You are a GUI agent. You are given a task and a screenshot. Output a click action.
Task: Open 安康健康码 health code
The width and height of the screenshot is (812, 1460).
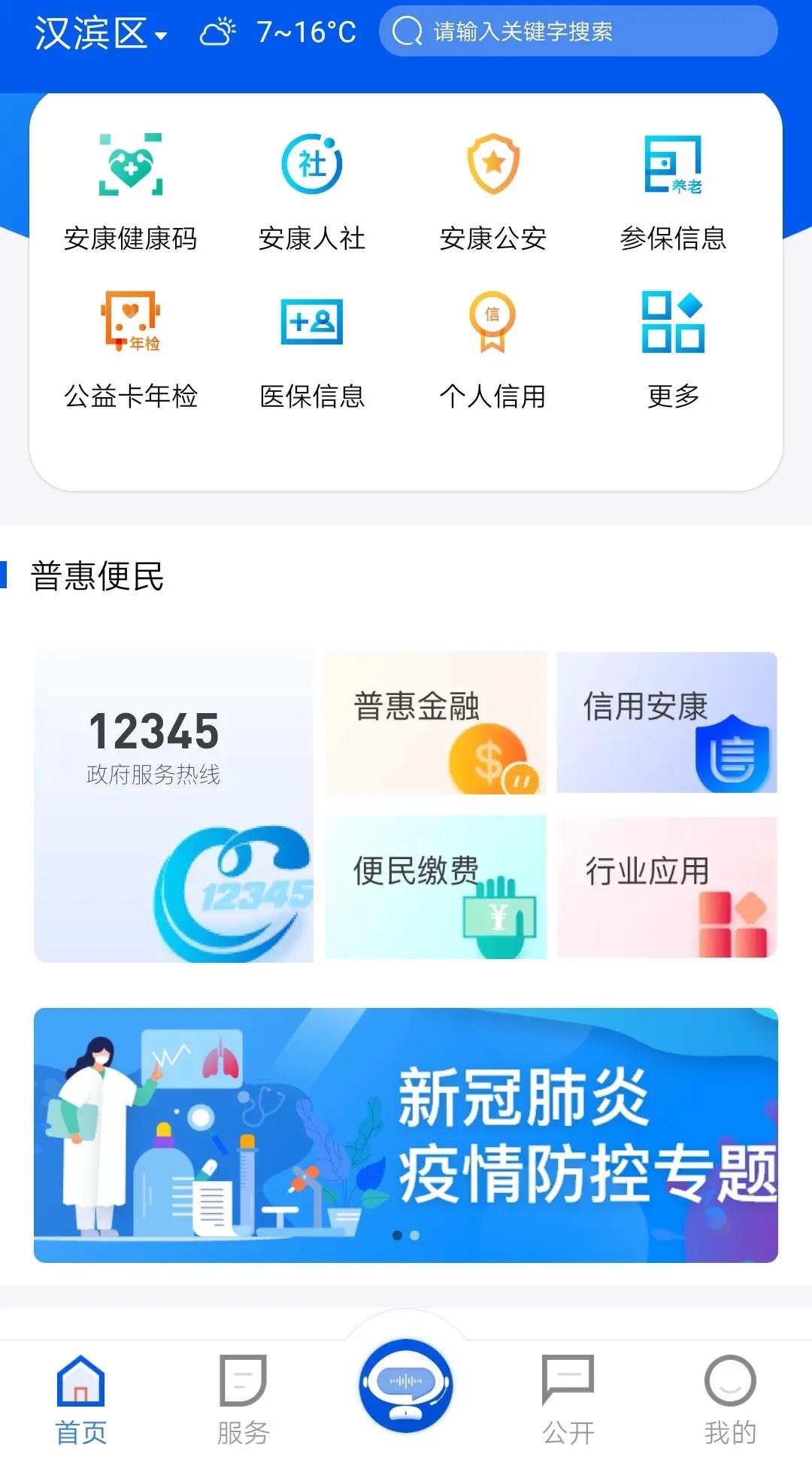coord(131,192)
